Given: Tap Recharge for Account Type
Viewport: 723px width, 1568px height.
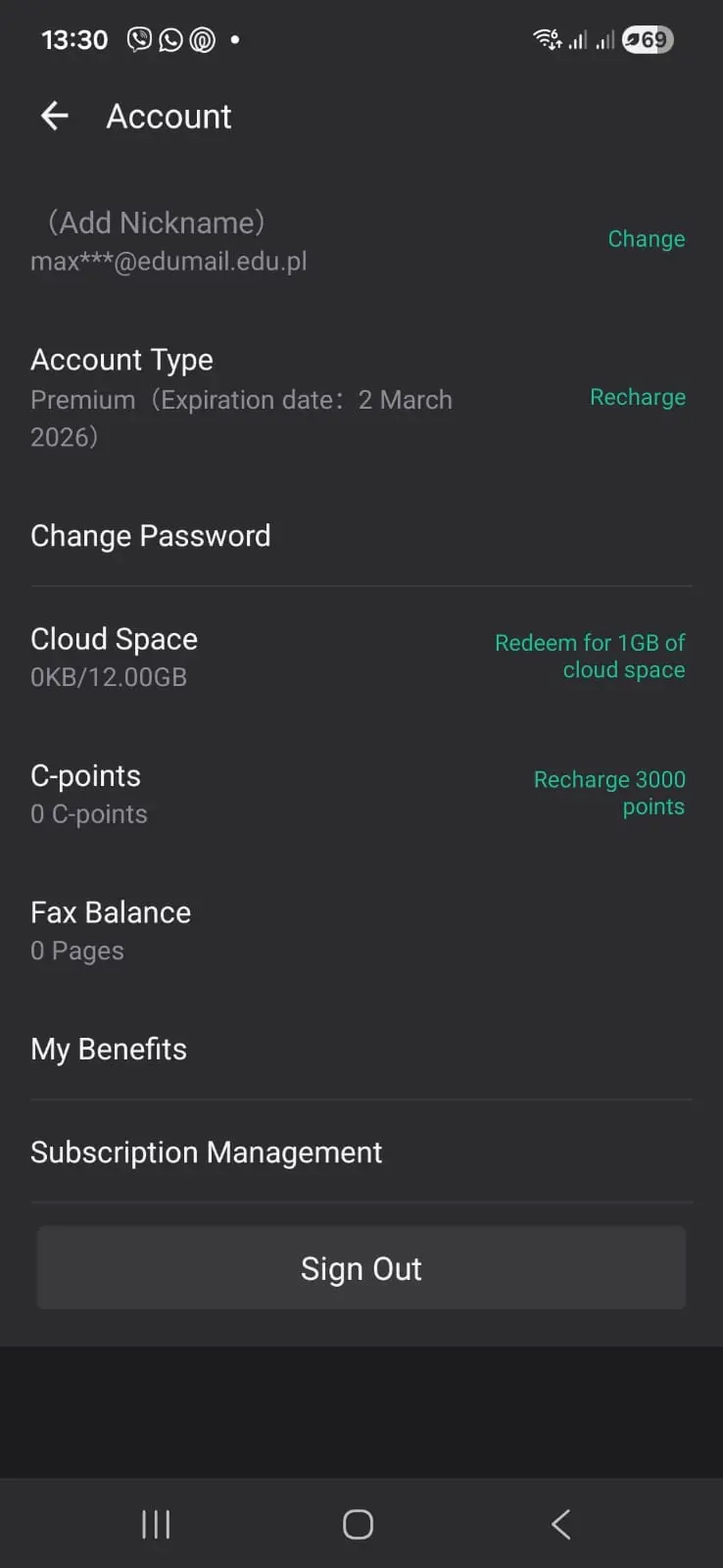Looking at the screenshot, I should (x=637, y=397).
